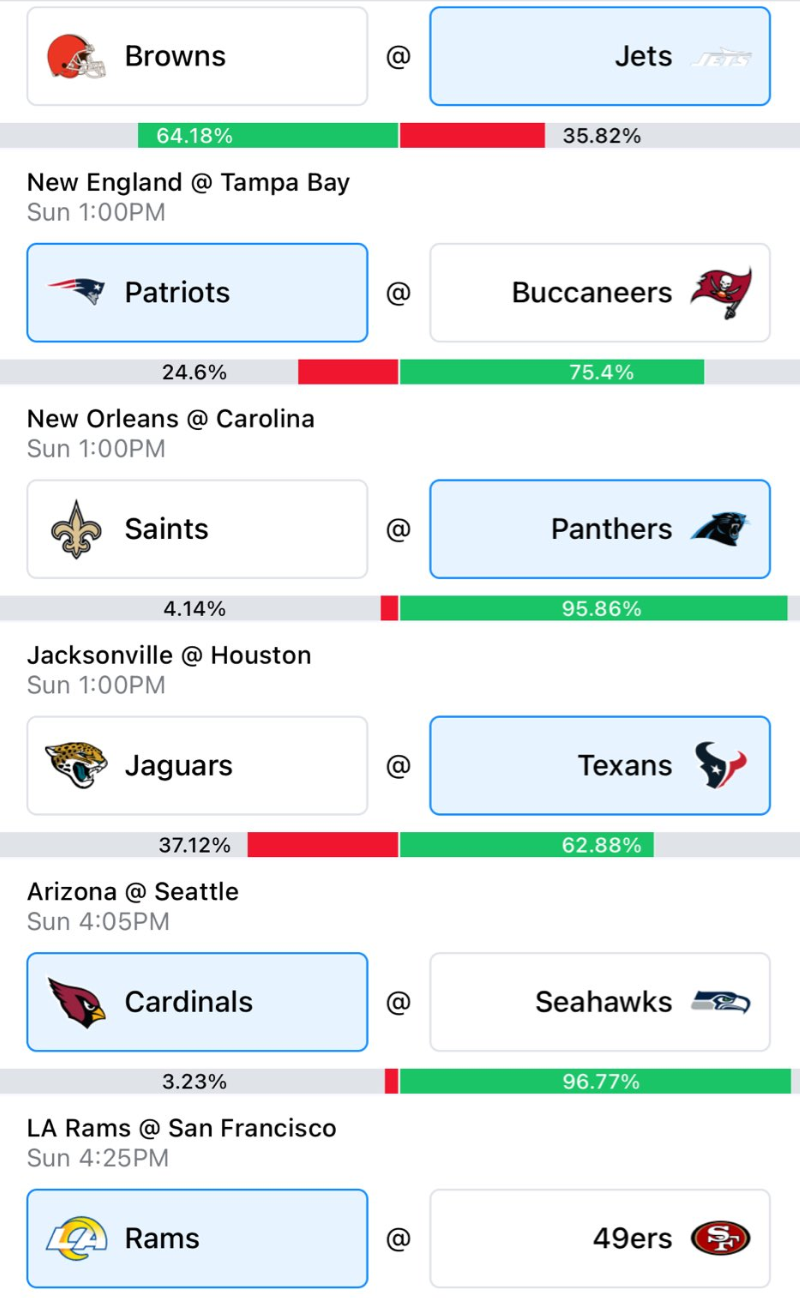Pick the Jaguars against Houston

coord(197,766)
